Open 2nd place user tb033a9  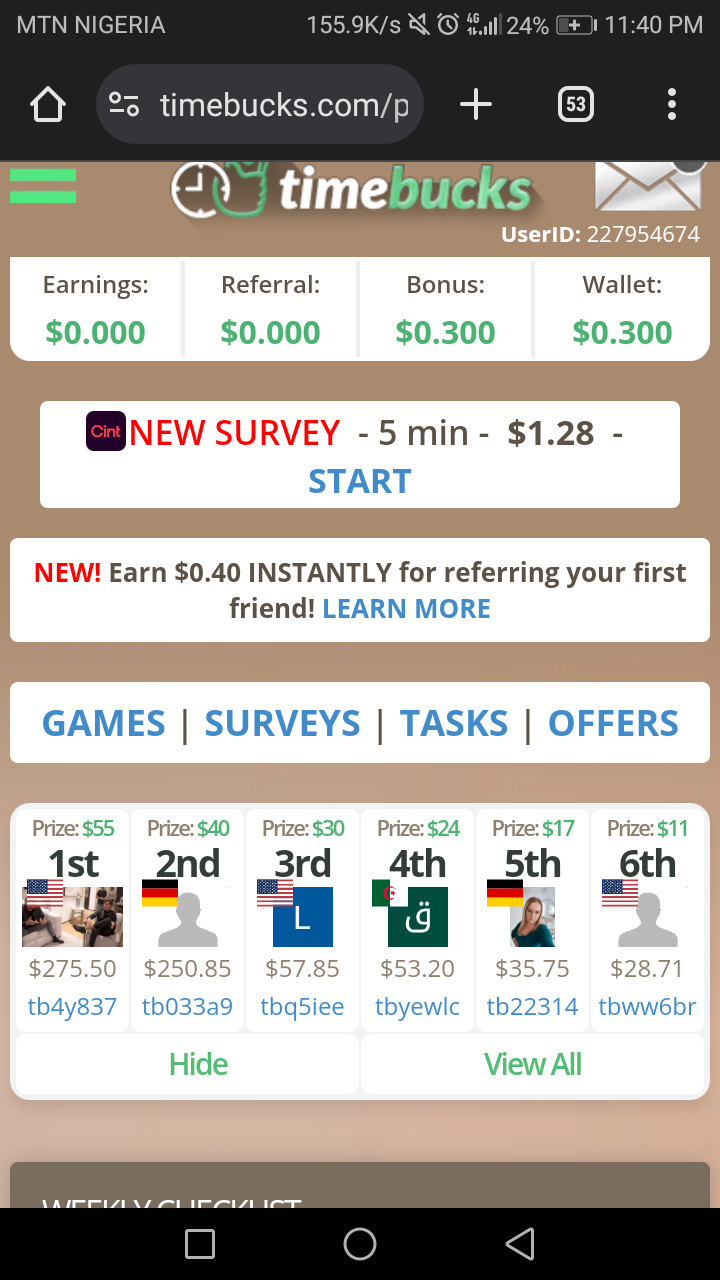point(187,1006)
